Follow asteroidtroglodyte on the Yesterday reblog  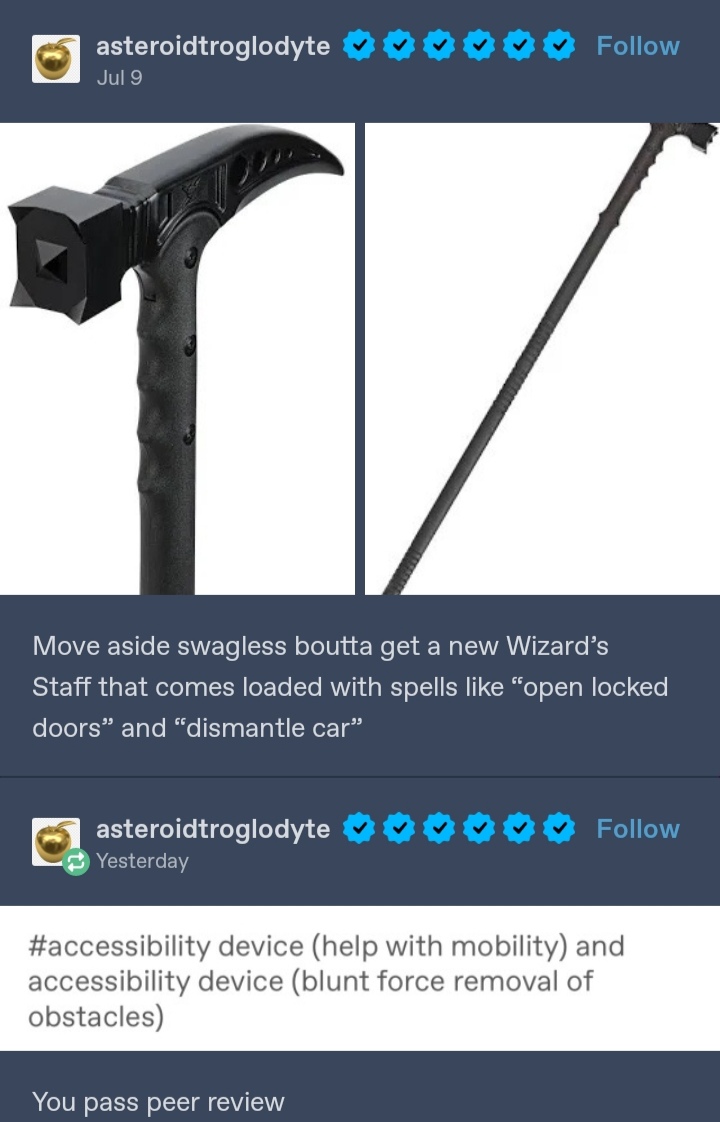click(637, 829)
